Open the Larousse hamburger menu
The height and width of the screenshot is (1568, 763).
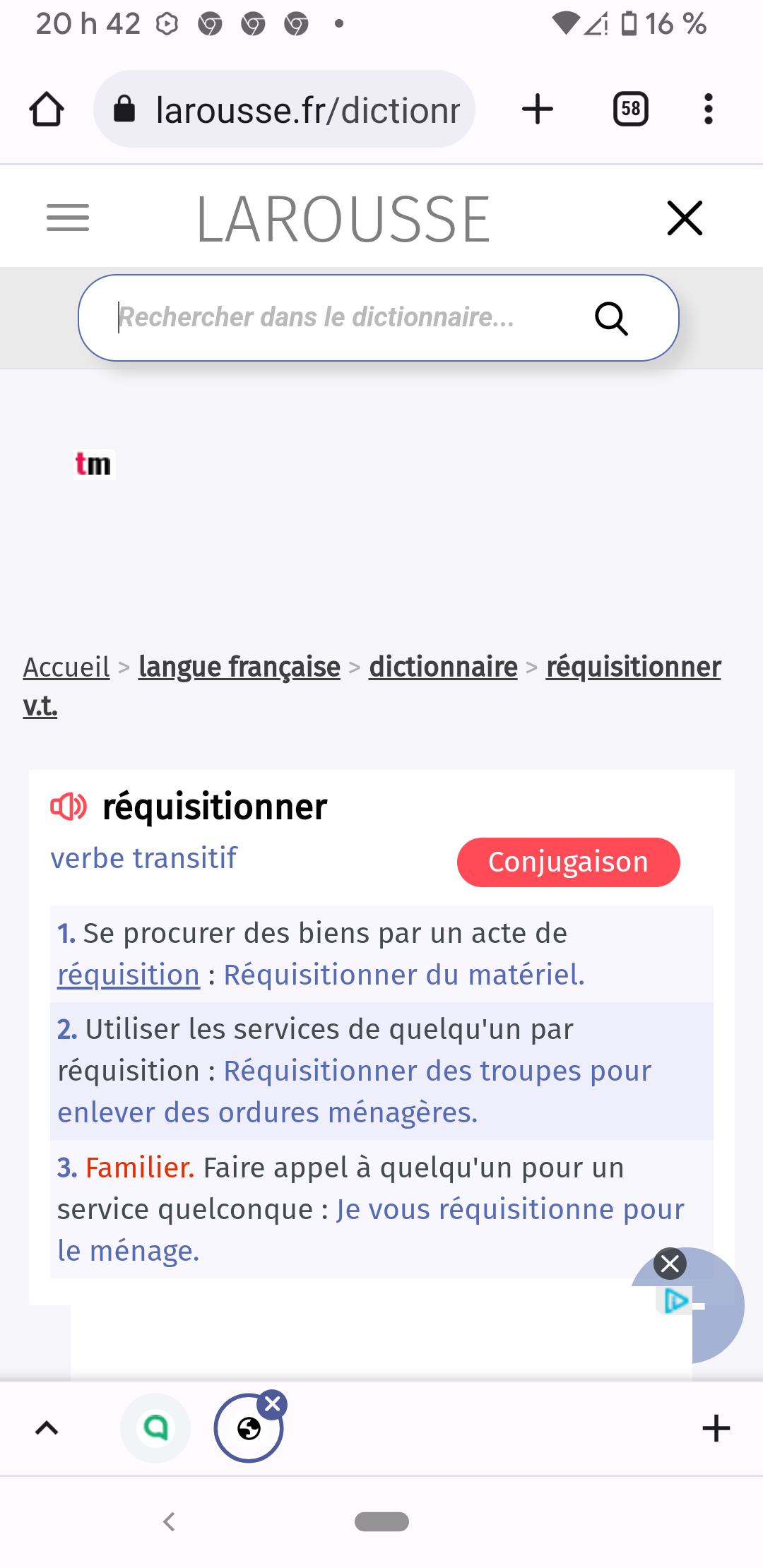coord(68,218)
